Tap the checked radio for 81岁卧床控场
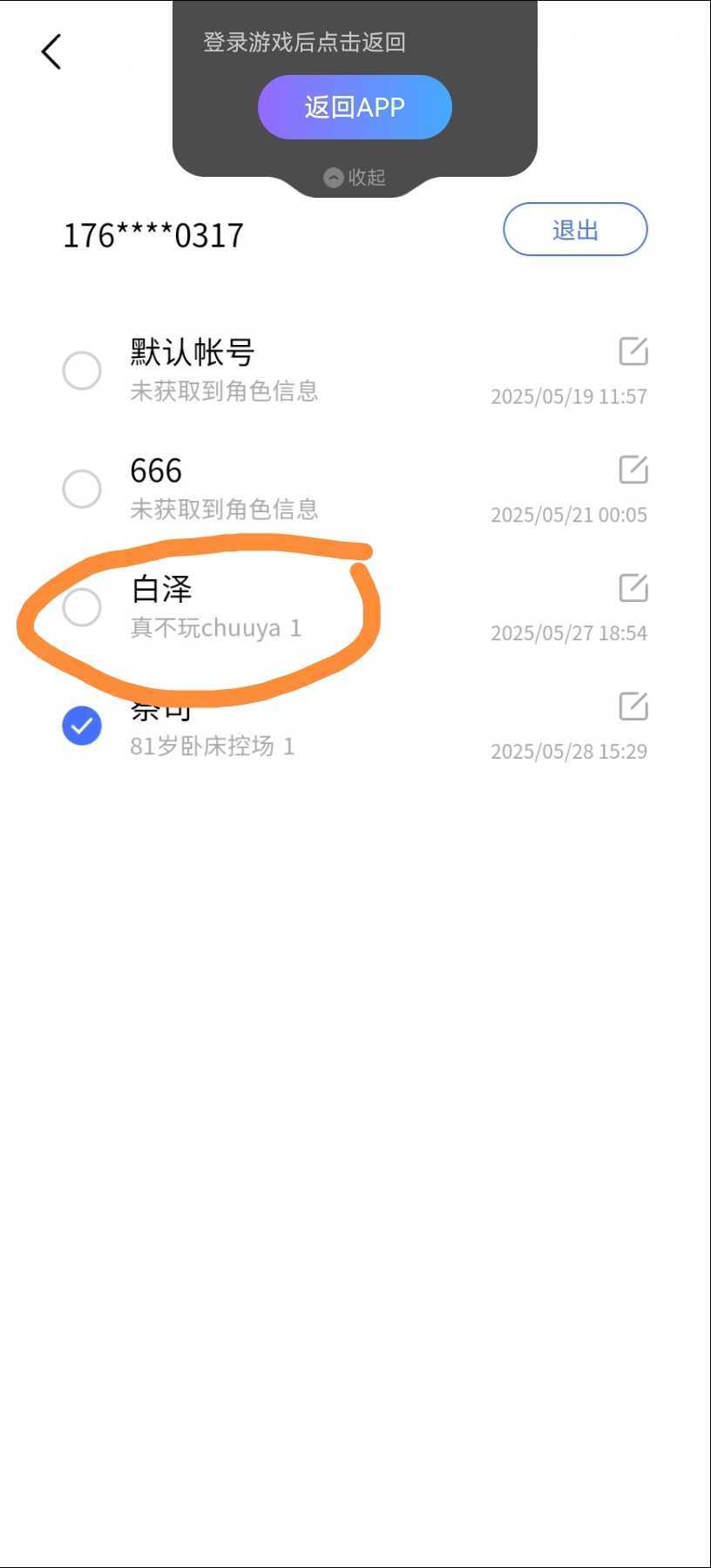The image size is (711, 1568). point(82,726)
